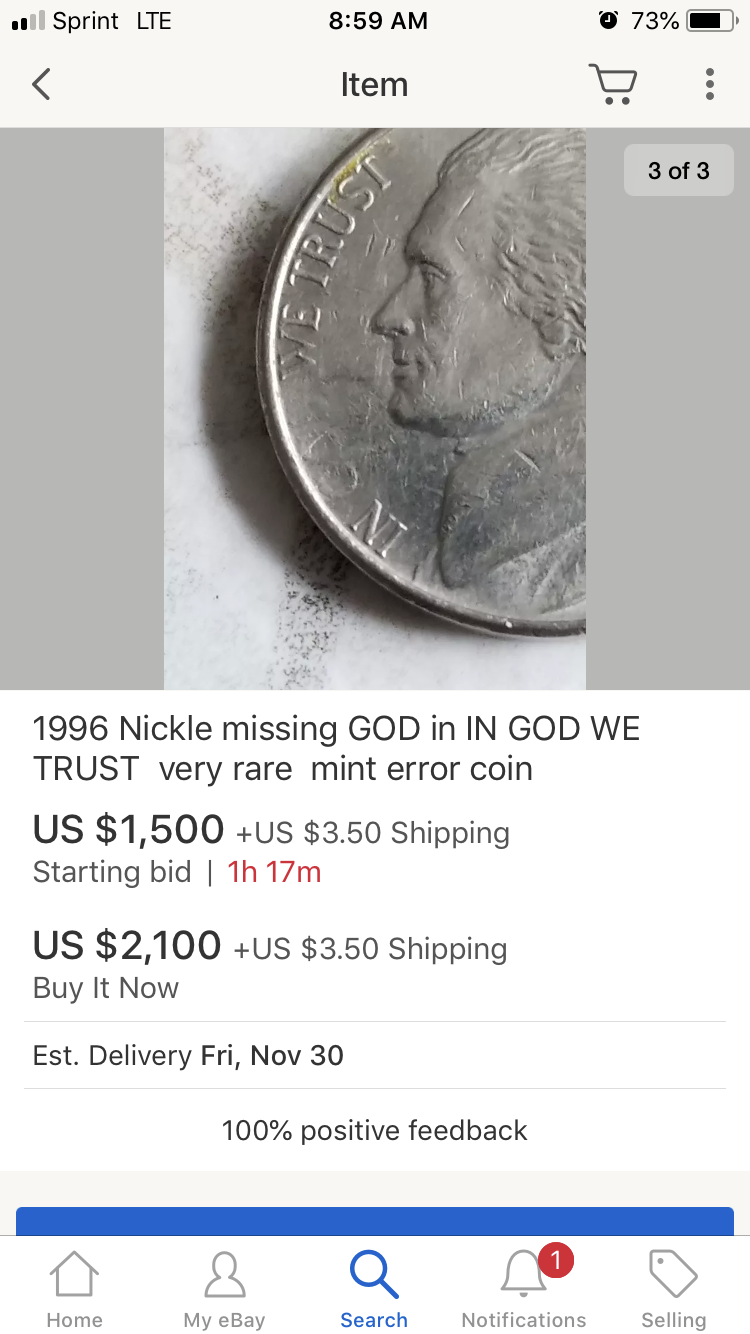Tap the blue button below feedback

point(375,1221)
